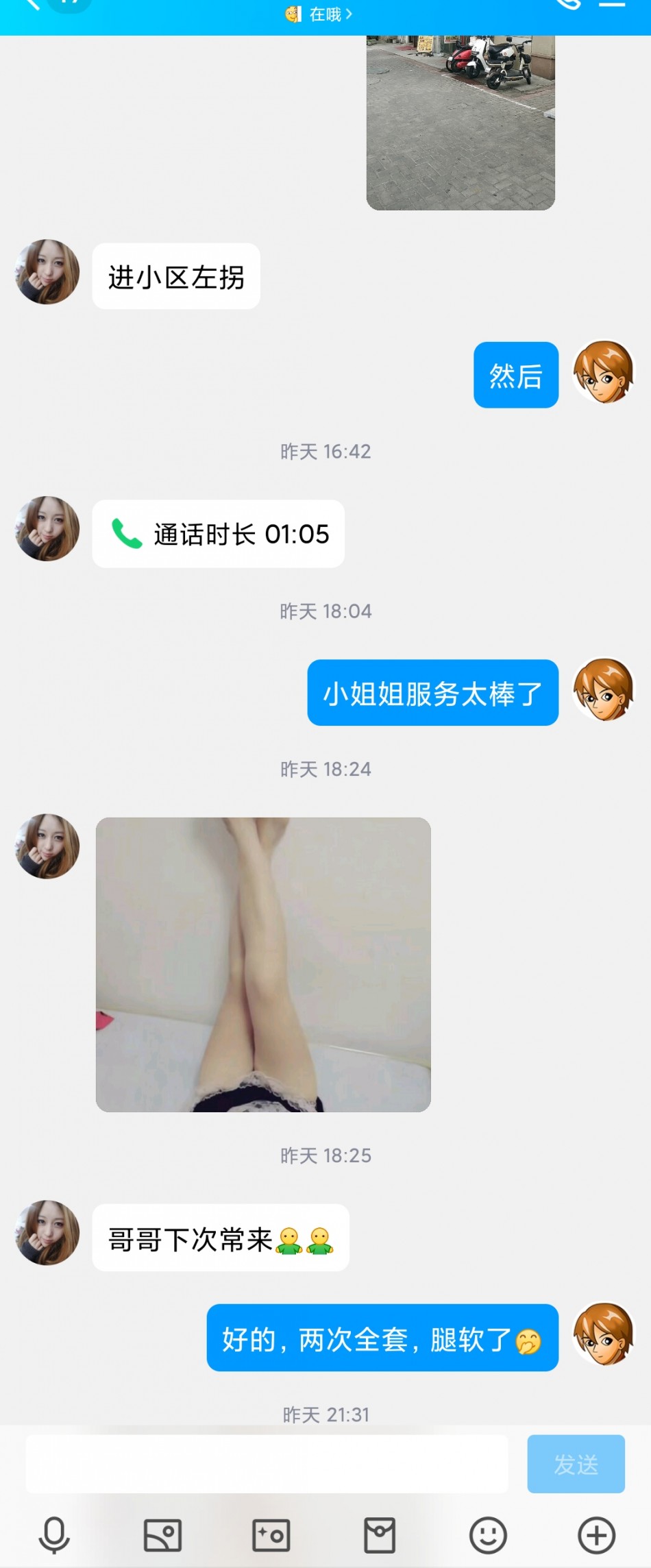Image resolution: width=651 pixels, height=1568 pixels.
Task: Open the chat settings menu
Action: pyautogui.click(x=612, y=4)
